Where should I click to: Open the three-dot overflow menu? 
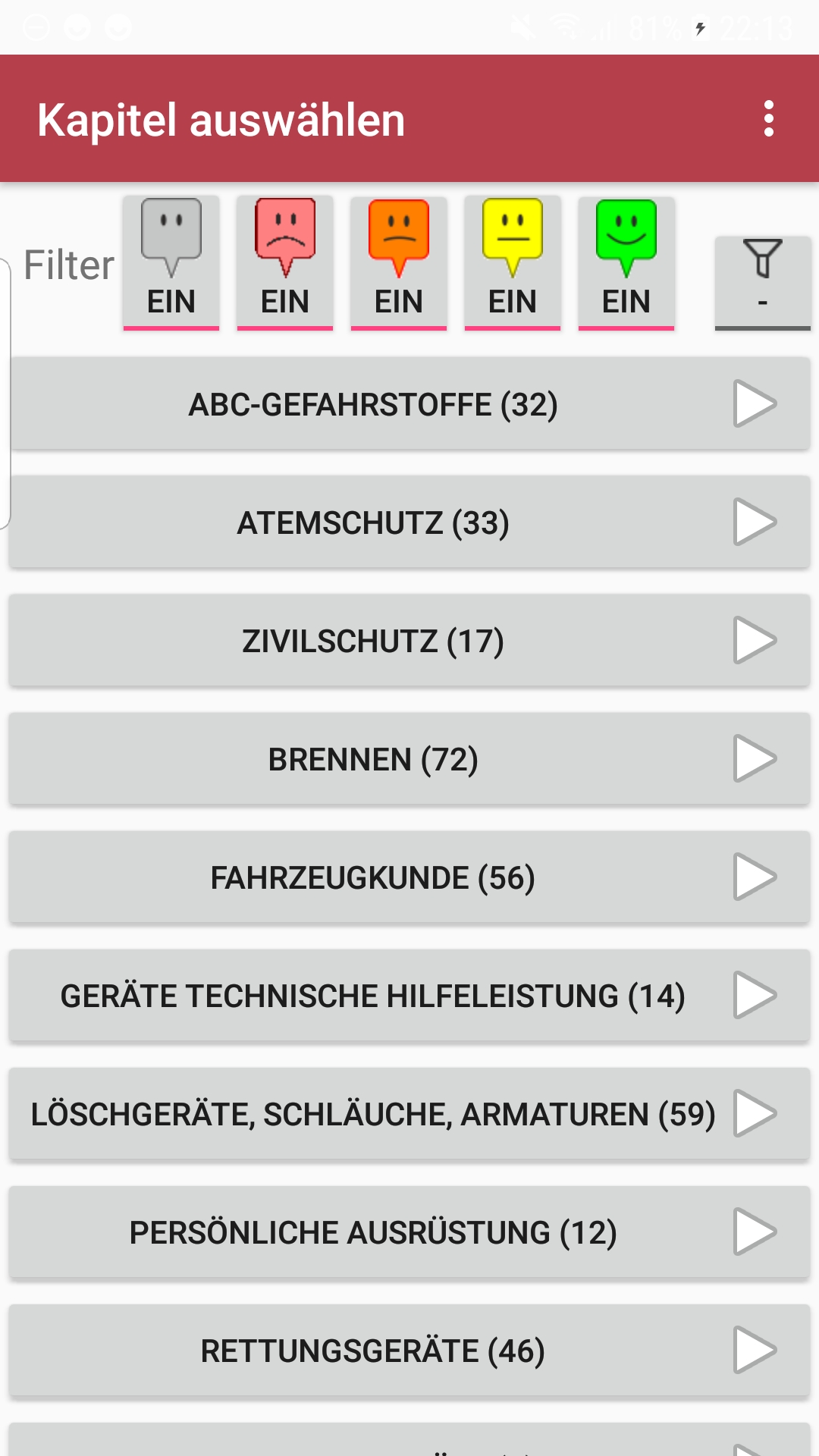pyautogui.click(x=769, y=119)
